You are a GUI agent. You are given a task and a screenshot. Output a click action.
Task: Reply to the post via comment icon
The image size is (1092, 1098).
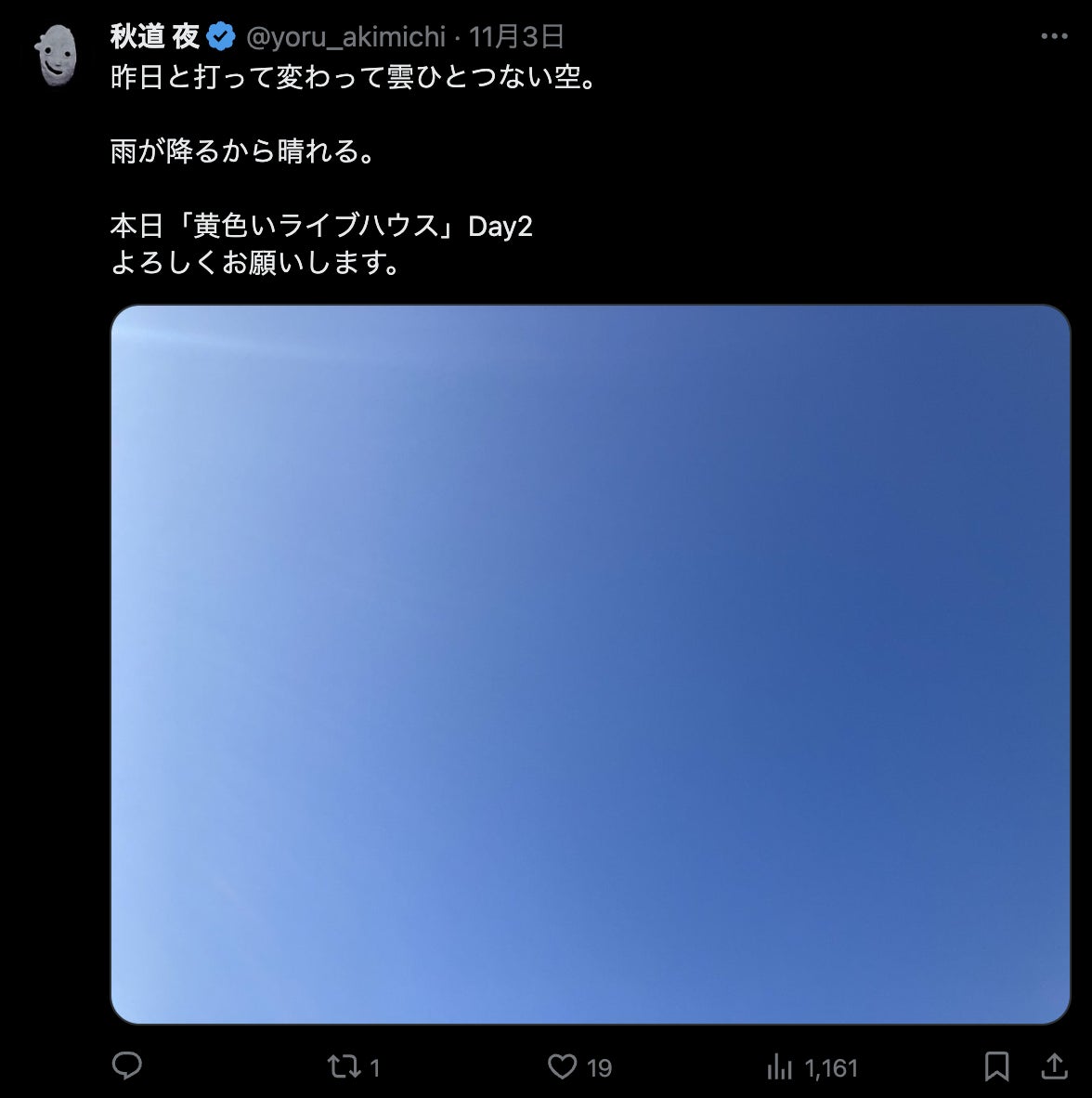pyautogui.click(x=127, y=1066)
